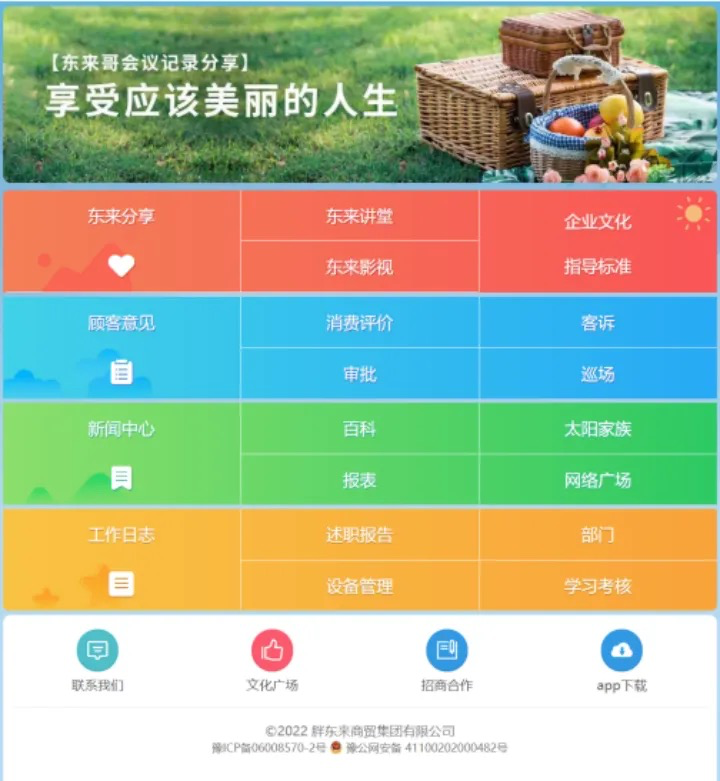Open 网络广场
The image size is (720, 781).
[x=597, y=480]
